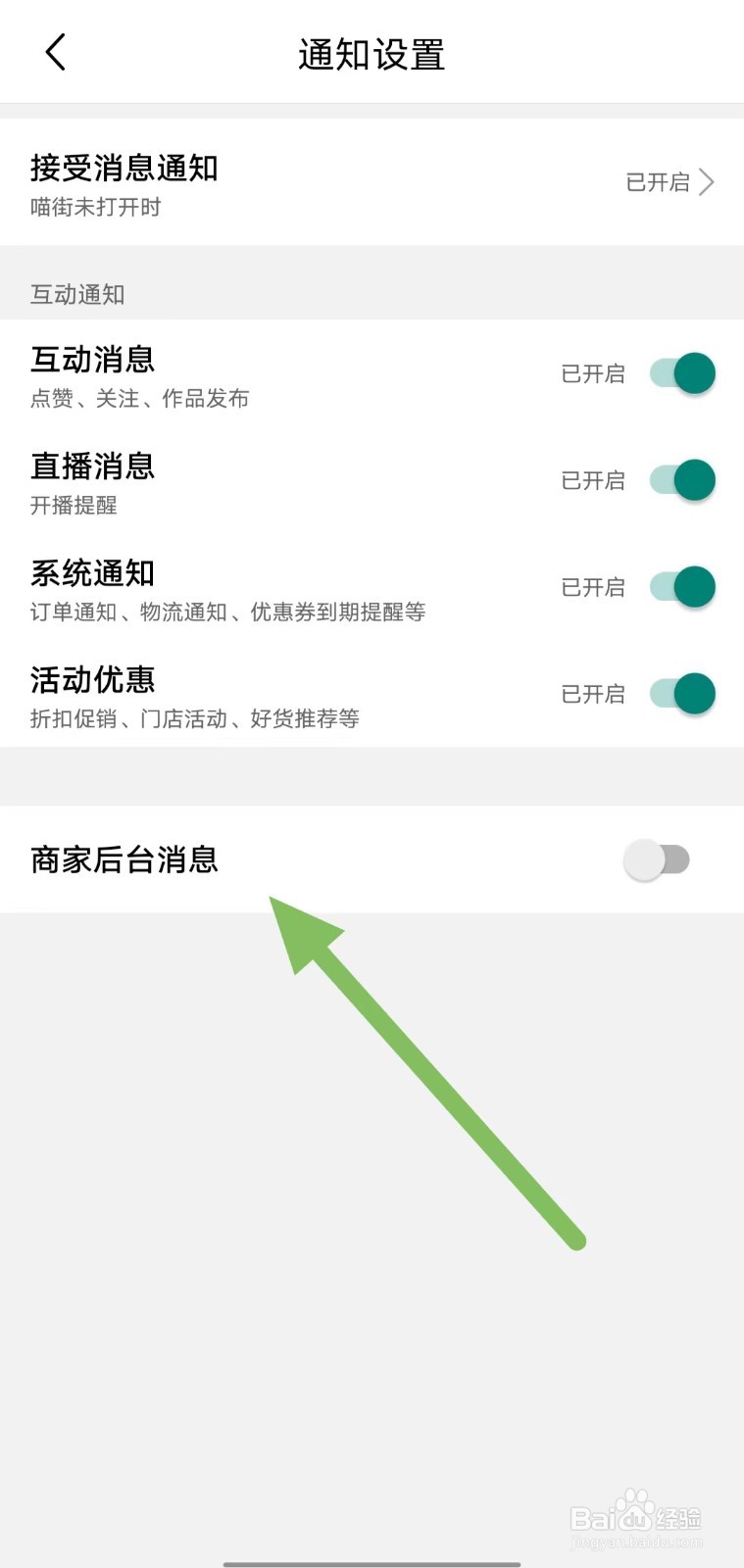Tap the back arrow icon
The width and height of the screenshot is (744, 1568).
pyautogui.click(x=54, y=51)
